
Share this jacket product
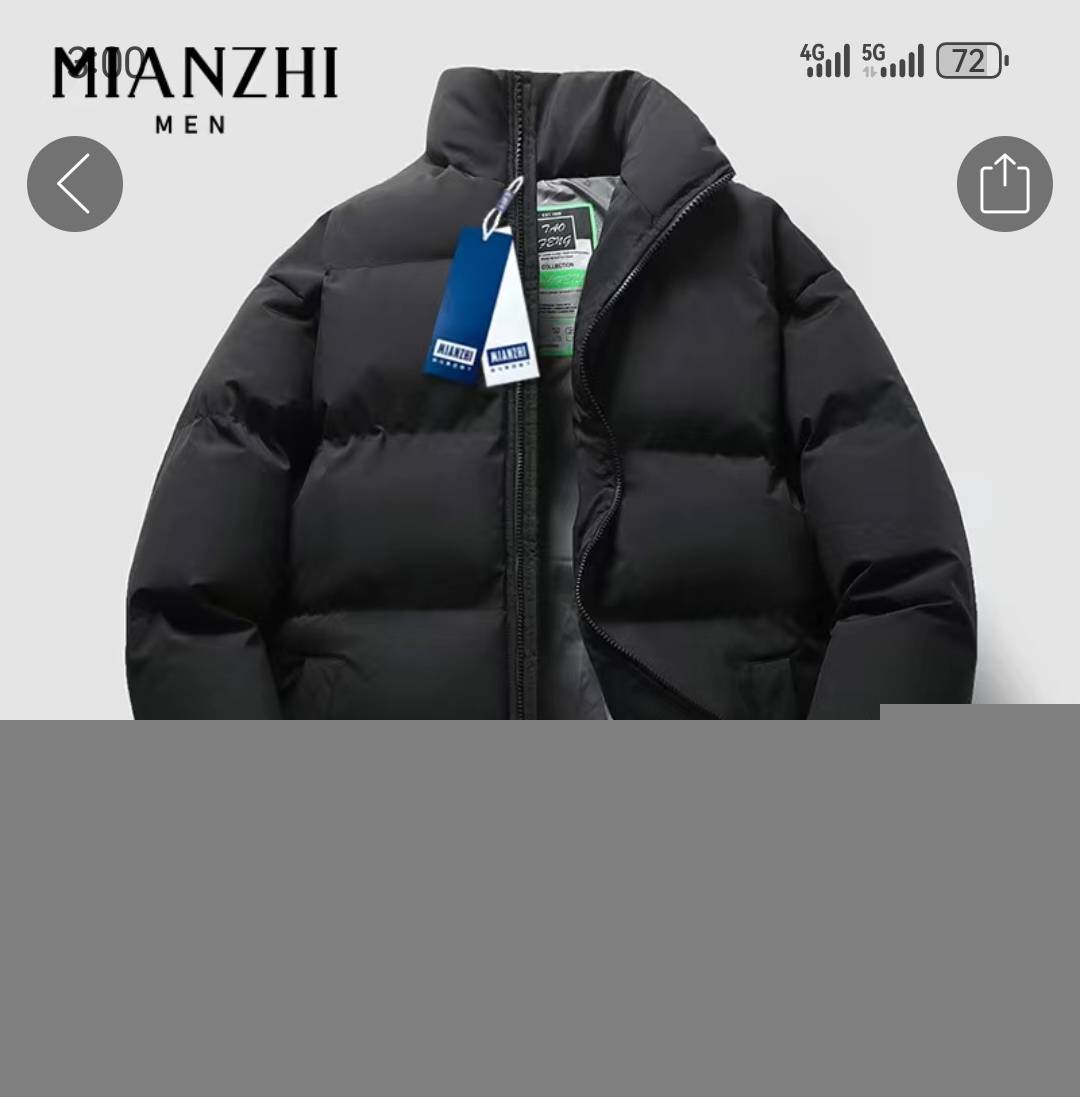(1004, 184)
